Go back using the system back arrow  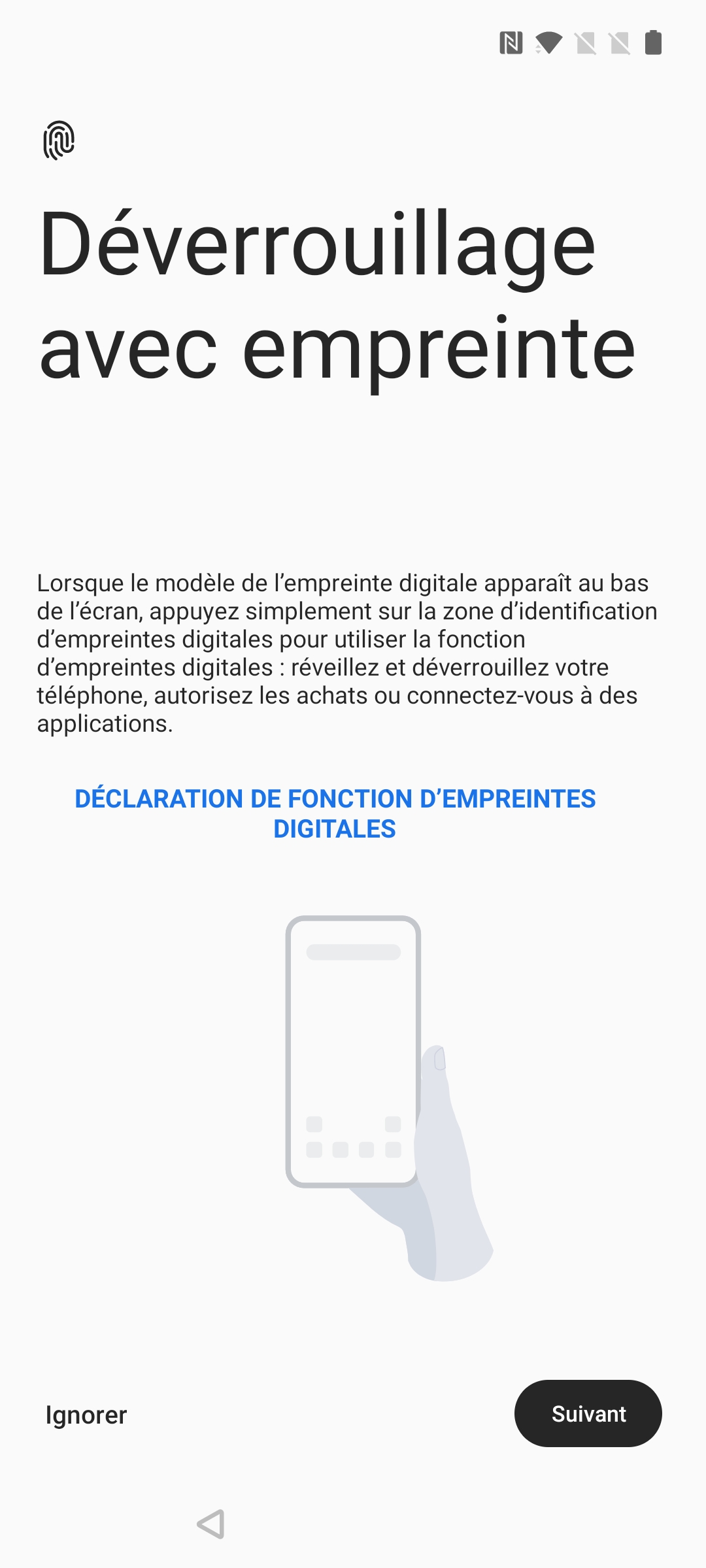pos(211,1524)
